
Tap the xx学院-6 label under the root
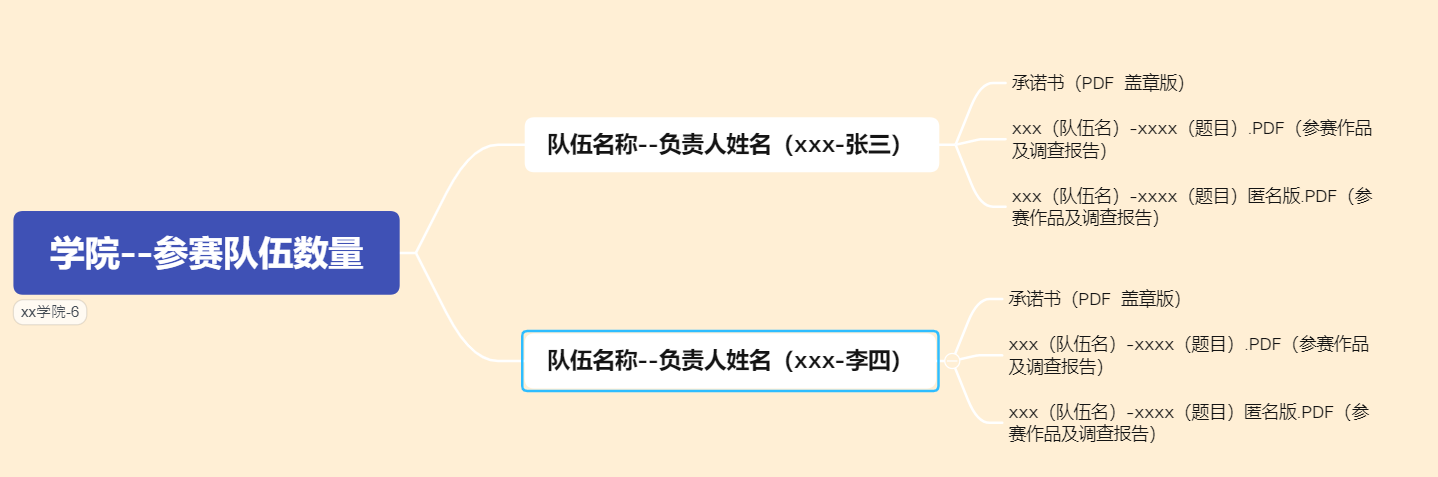point(50,312)
